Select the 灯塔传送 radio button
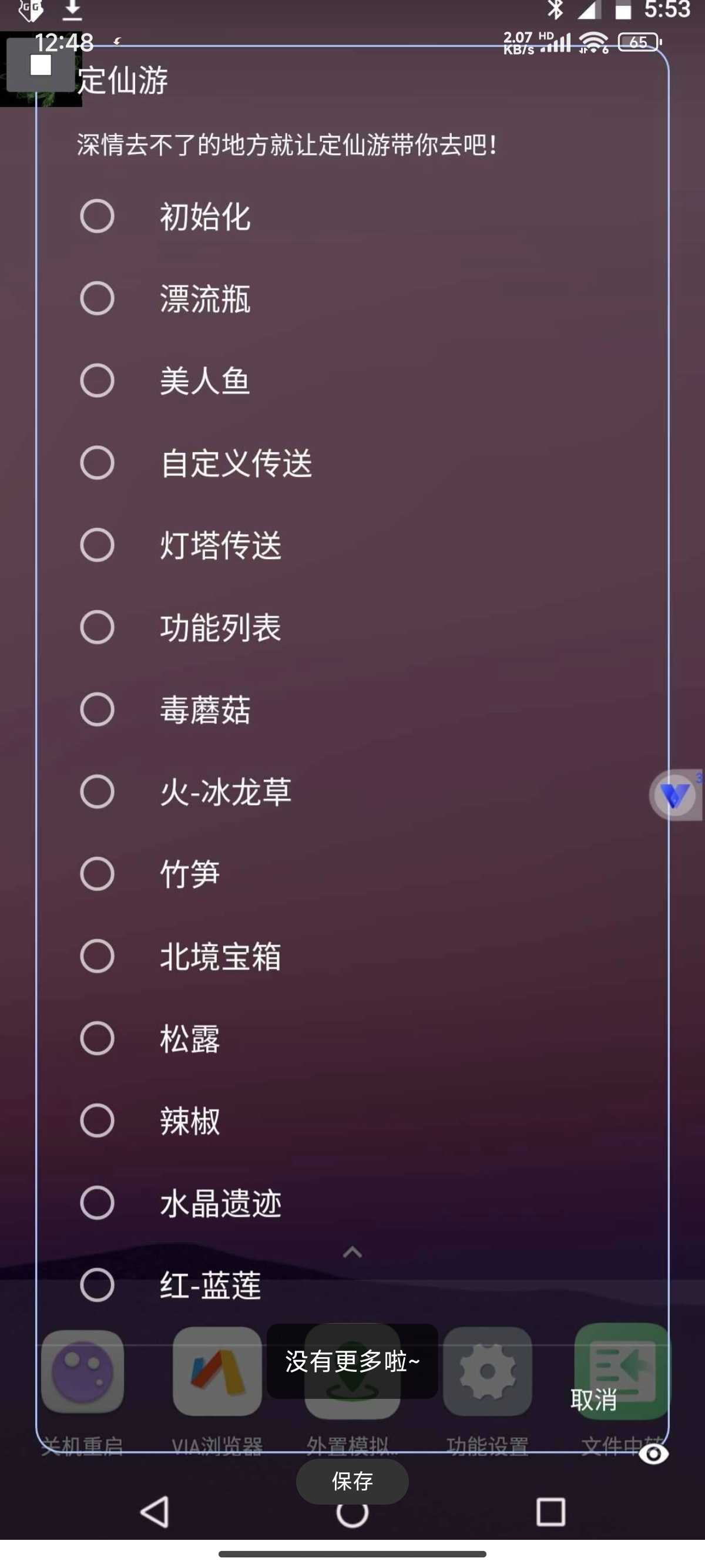This screenshot has width=705, height=1568. 352,545
